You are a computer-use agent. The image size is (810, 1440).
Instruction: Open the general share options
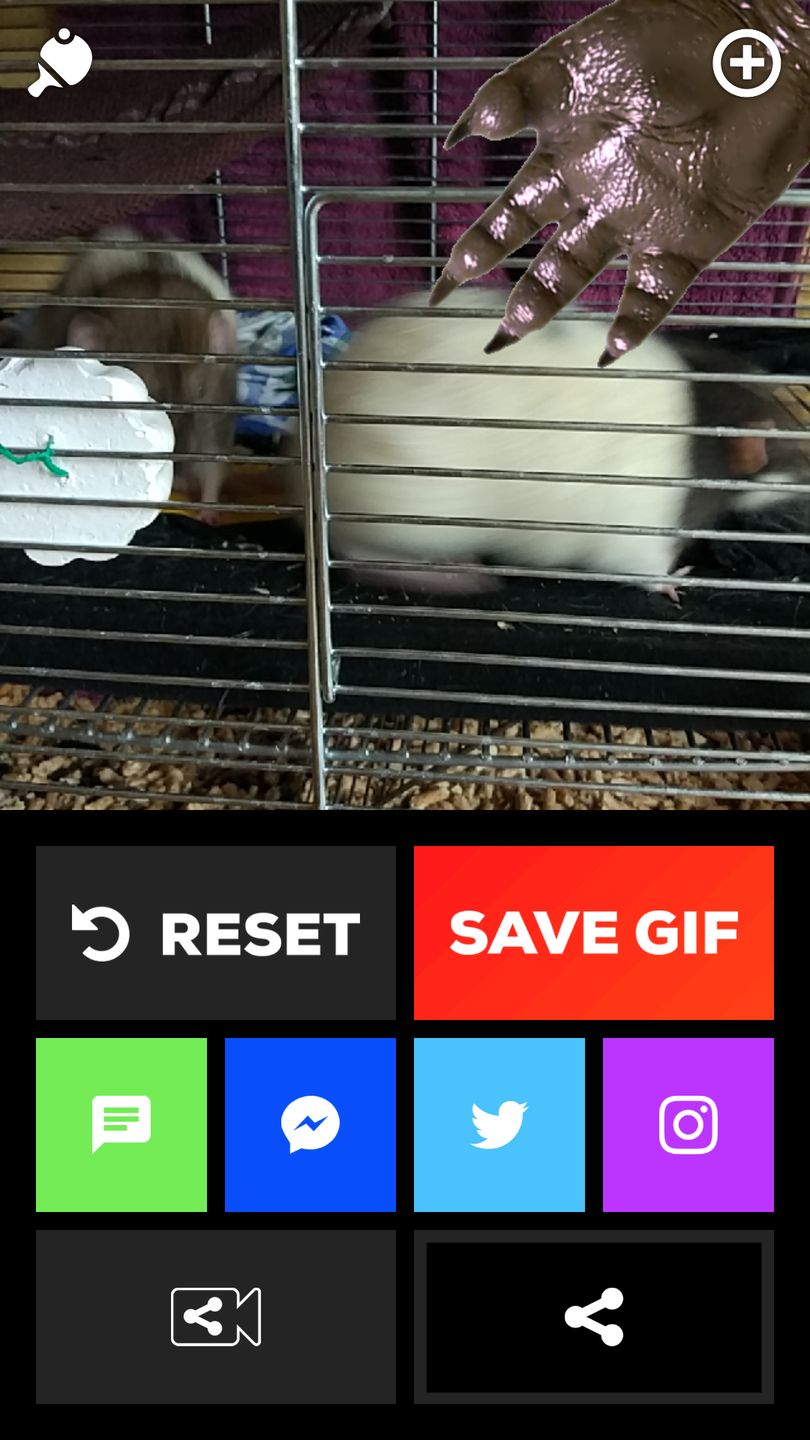click(x=594, y=1317)
